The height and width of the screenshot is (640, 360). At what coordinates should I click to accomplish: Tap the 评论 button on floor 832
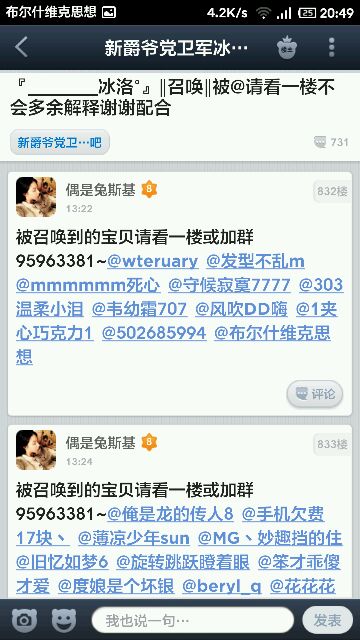point(315,394)
